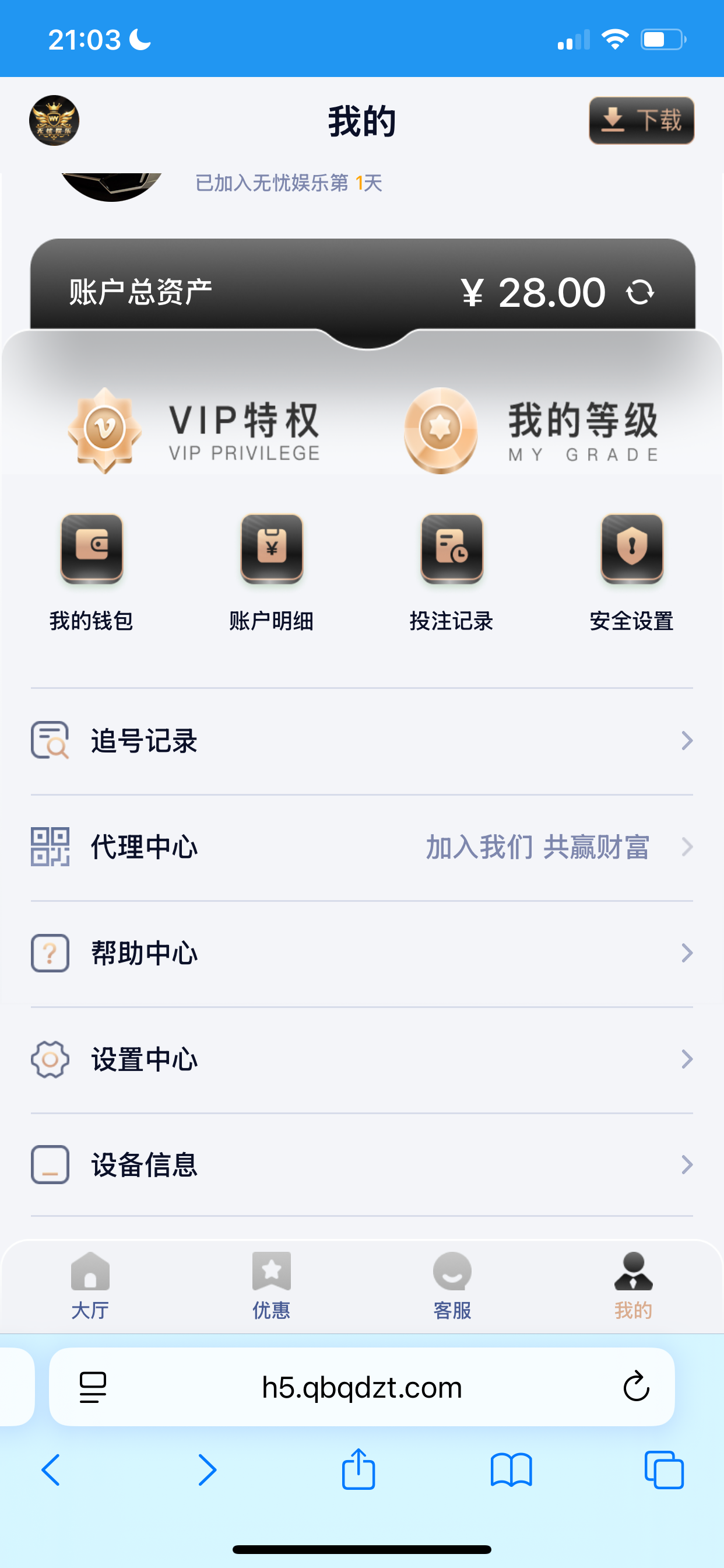Refresh the account total balance

[x=640, y=292]
